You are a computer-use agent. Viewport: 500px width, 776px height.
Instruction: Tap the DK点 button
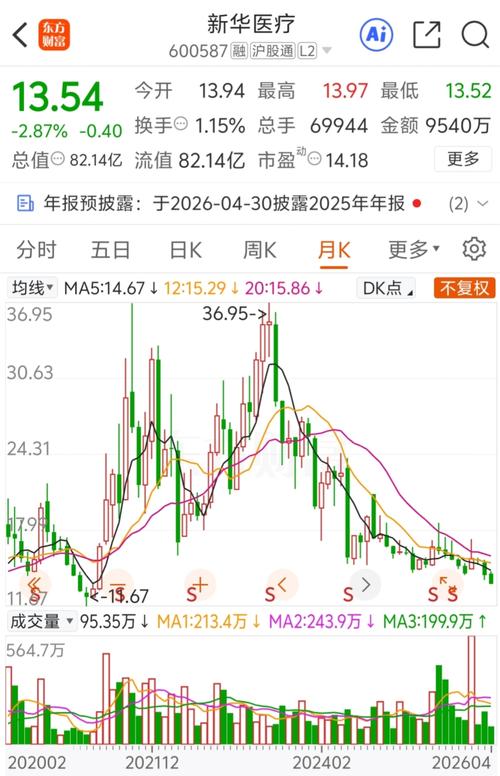[x=386, y=288]
